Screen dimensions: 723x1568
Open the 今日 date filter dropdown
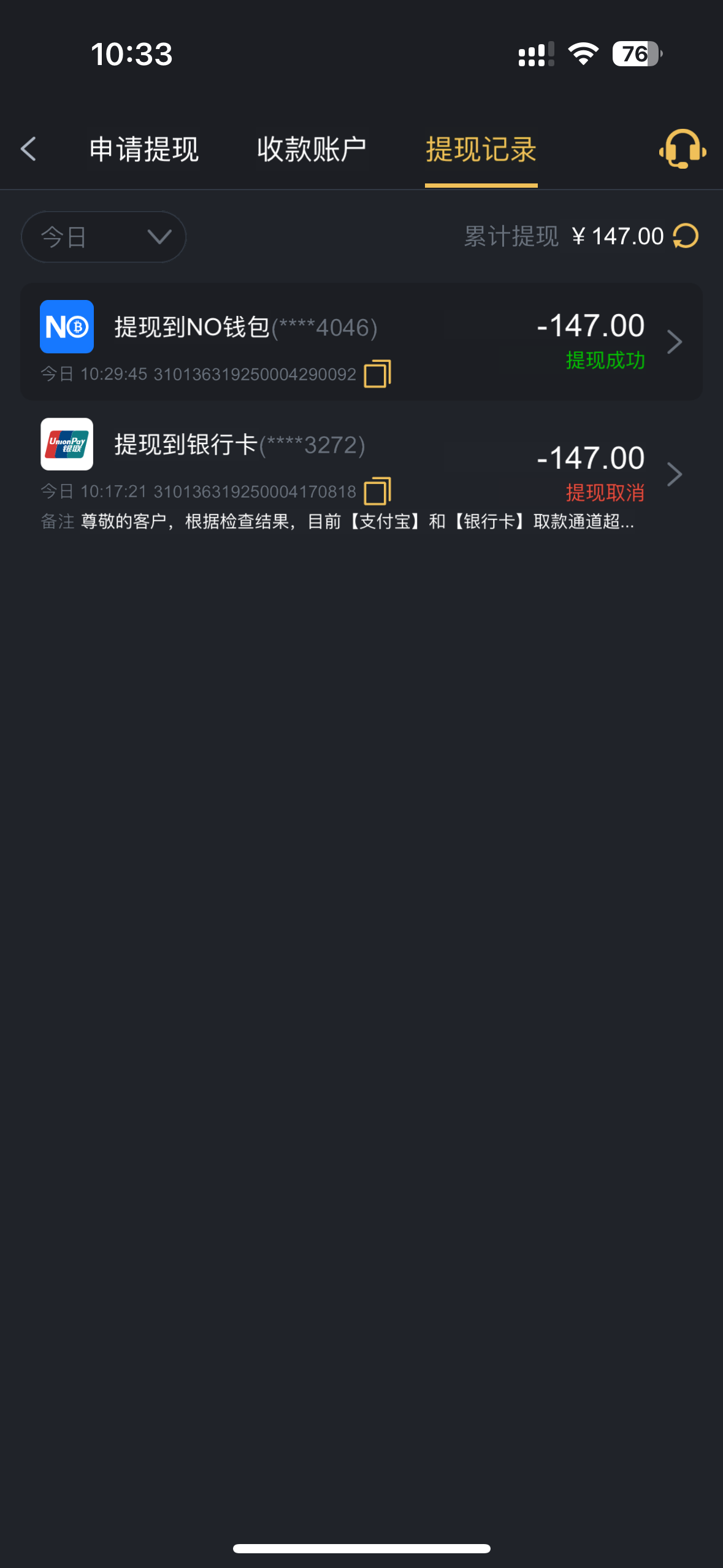(x=104, y=237)
